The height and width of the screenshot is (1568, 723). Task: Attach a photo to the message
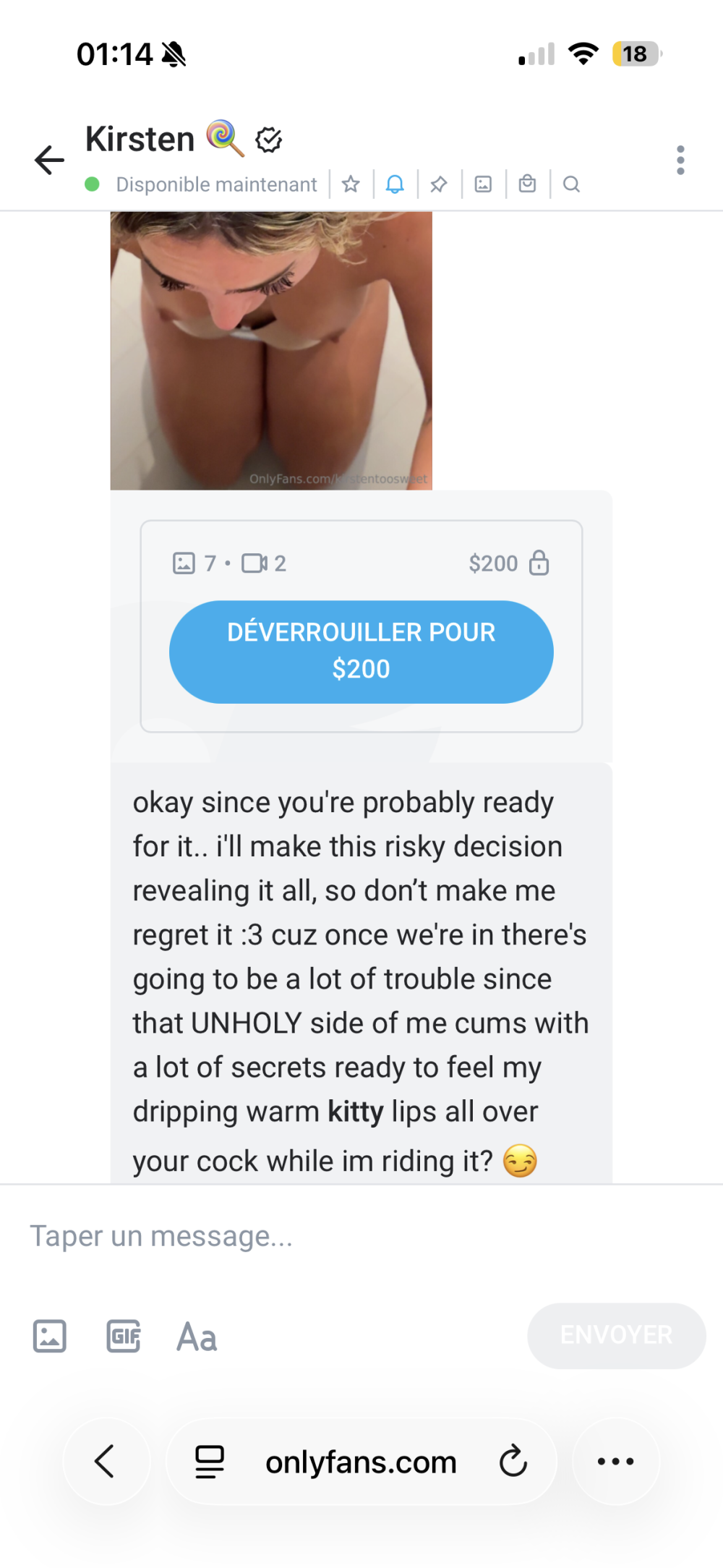click(x=50, y=1336)
